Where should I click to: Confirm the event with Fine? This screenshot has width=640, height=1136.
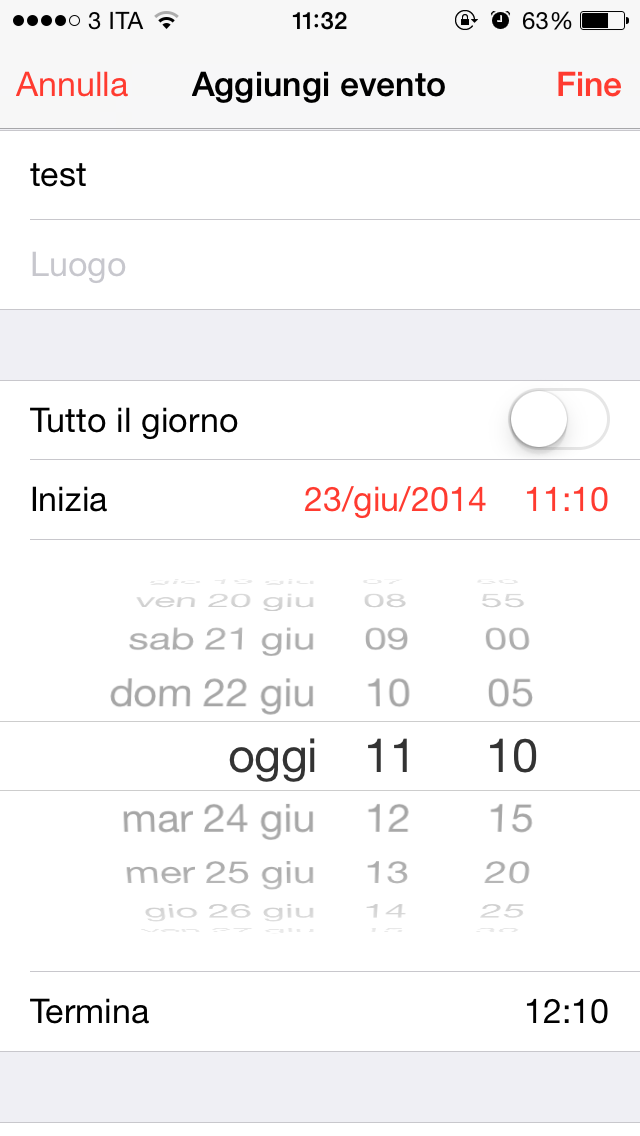[x=588, y=85]
